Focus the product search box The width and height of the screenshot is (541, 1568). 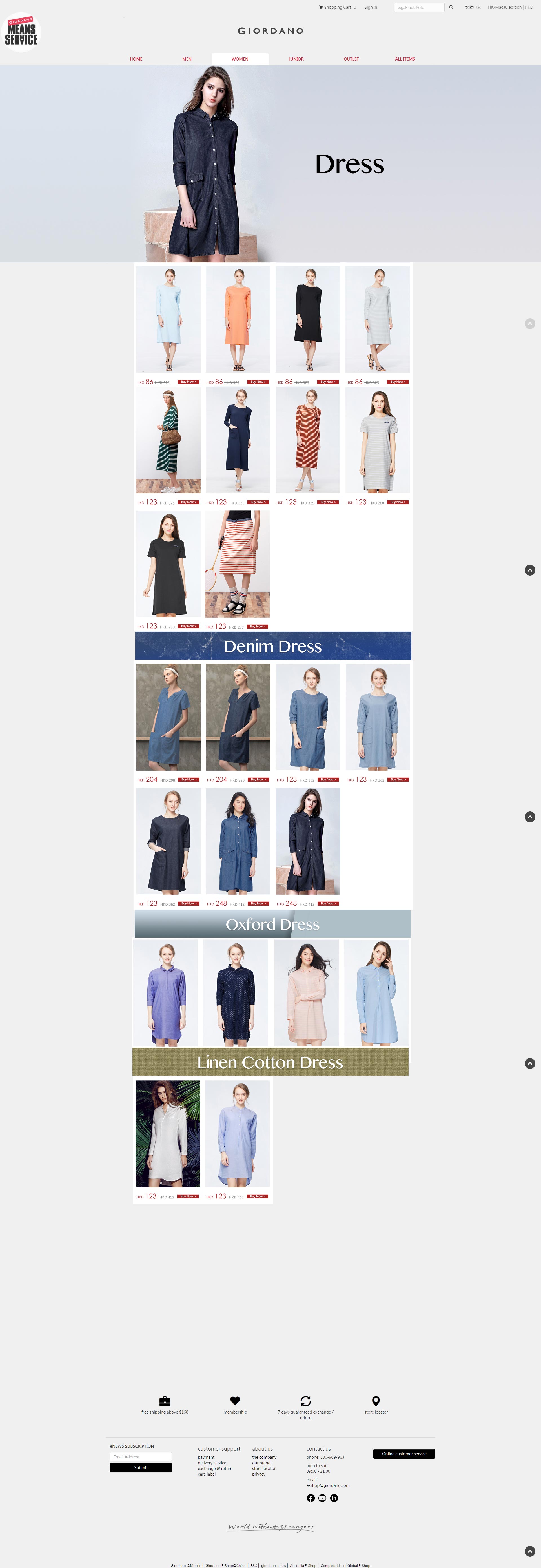[418, 7]
